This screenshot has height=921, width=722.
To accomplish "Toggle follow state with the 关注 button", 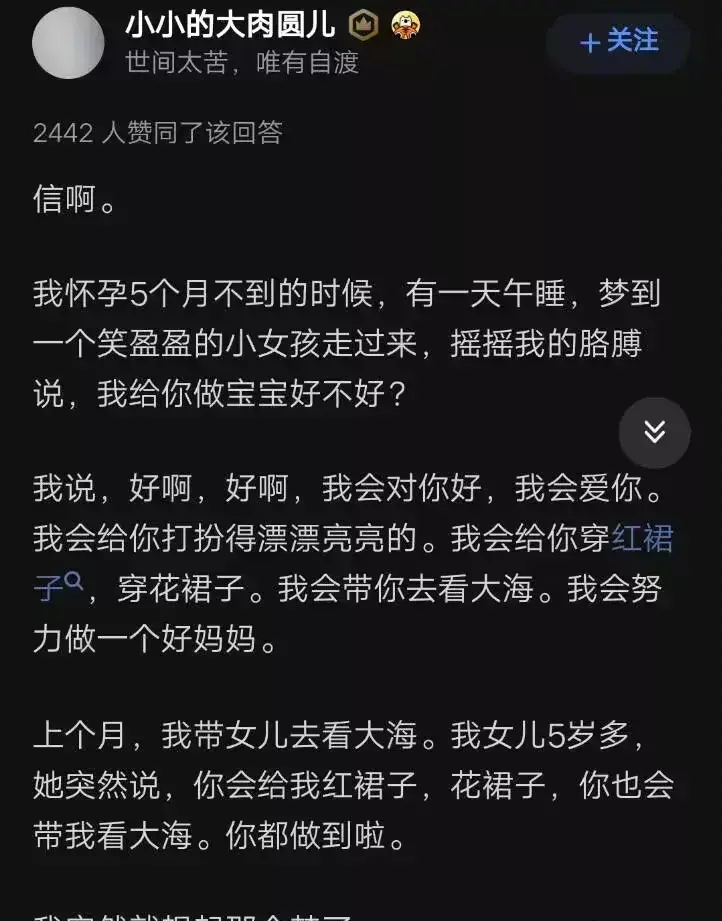I will point(617,43).
